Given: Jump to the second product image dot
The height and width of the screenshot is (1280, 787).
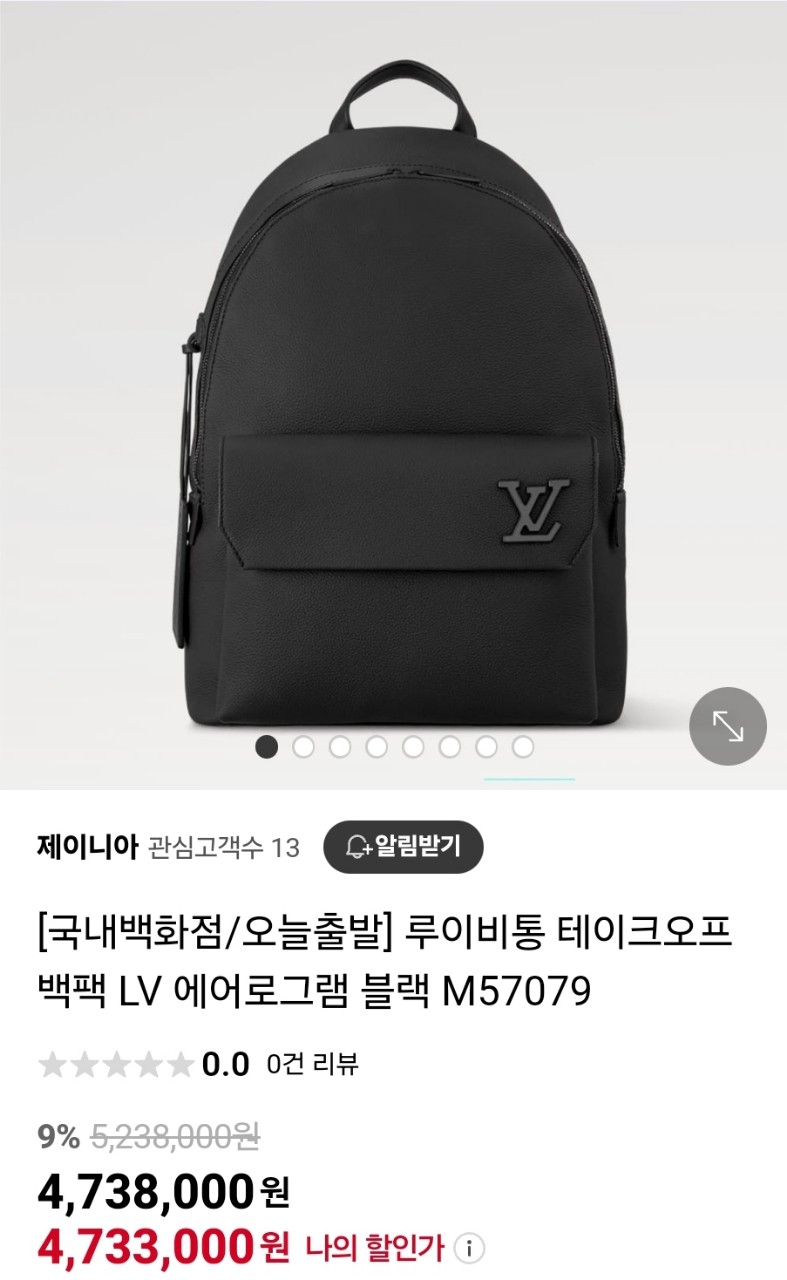Looking at the screenshot, I should [303, 746].
